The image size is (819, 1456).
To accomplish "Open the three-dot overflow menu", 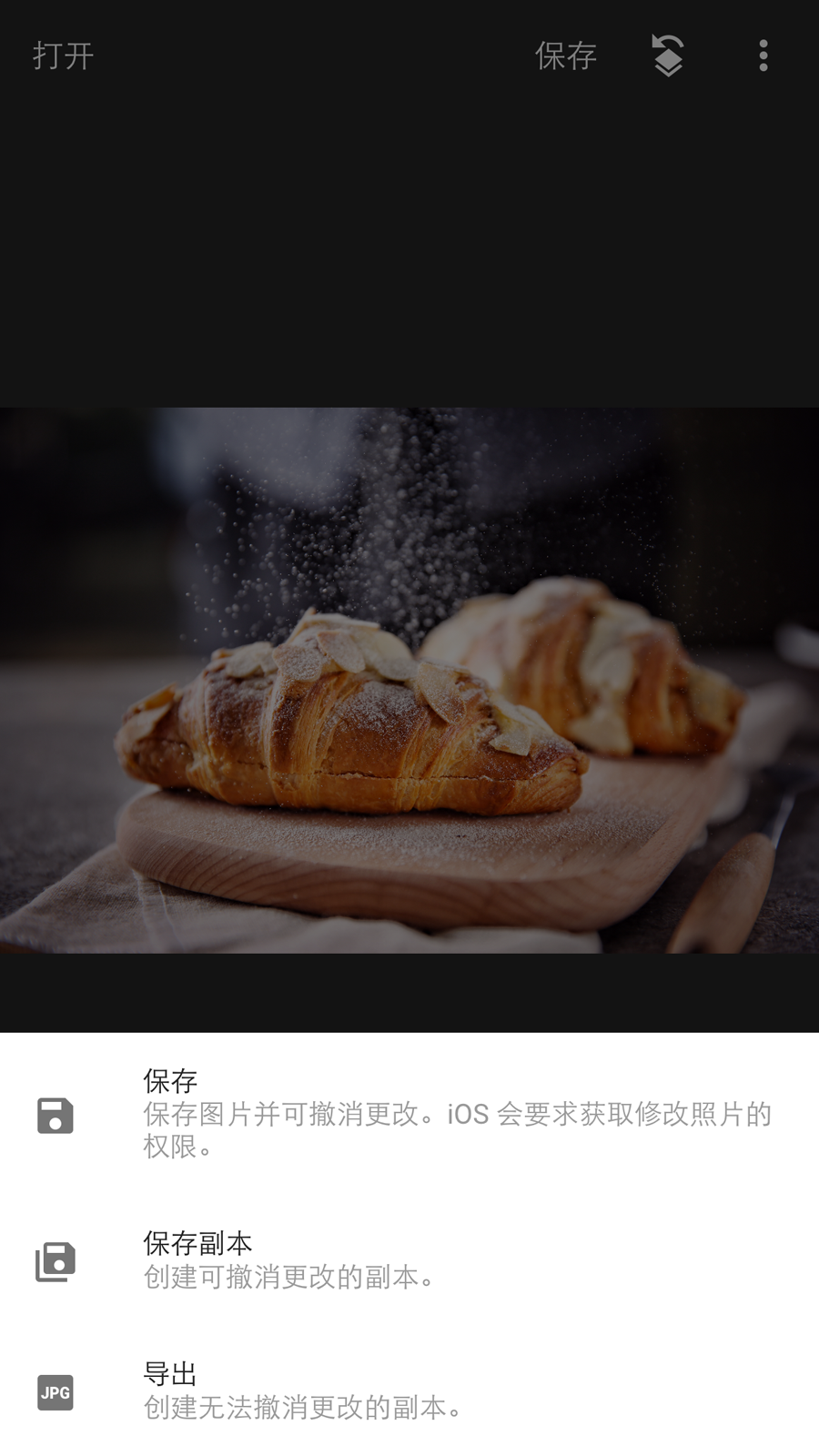I will click(x=763, y=56).
